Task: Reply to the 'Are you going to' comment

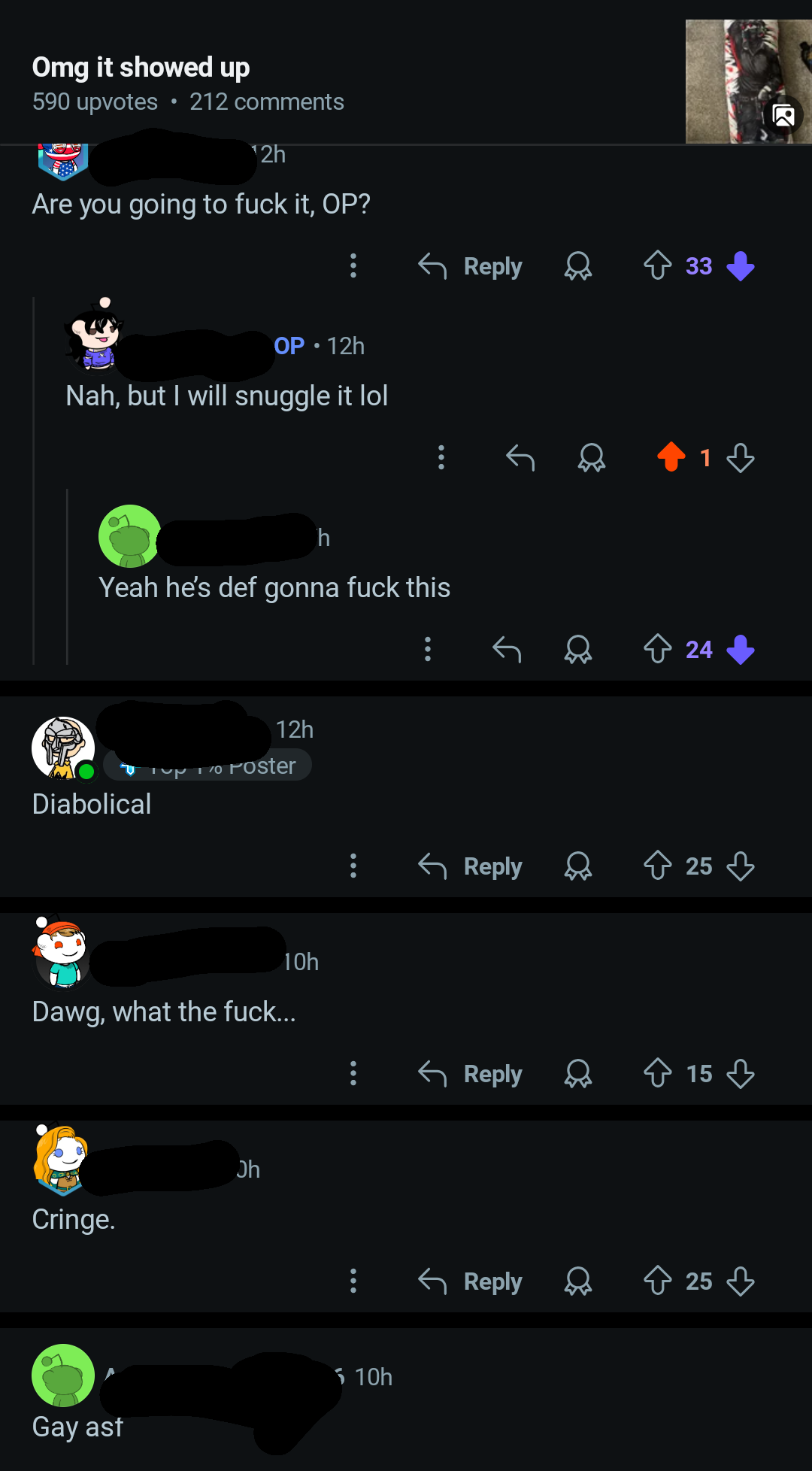Action: click(x=470, y=266)
